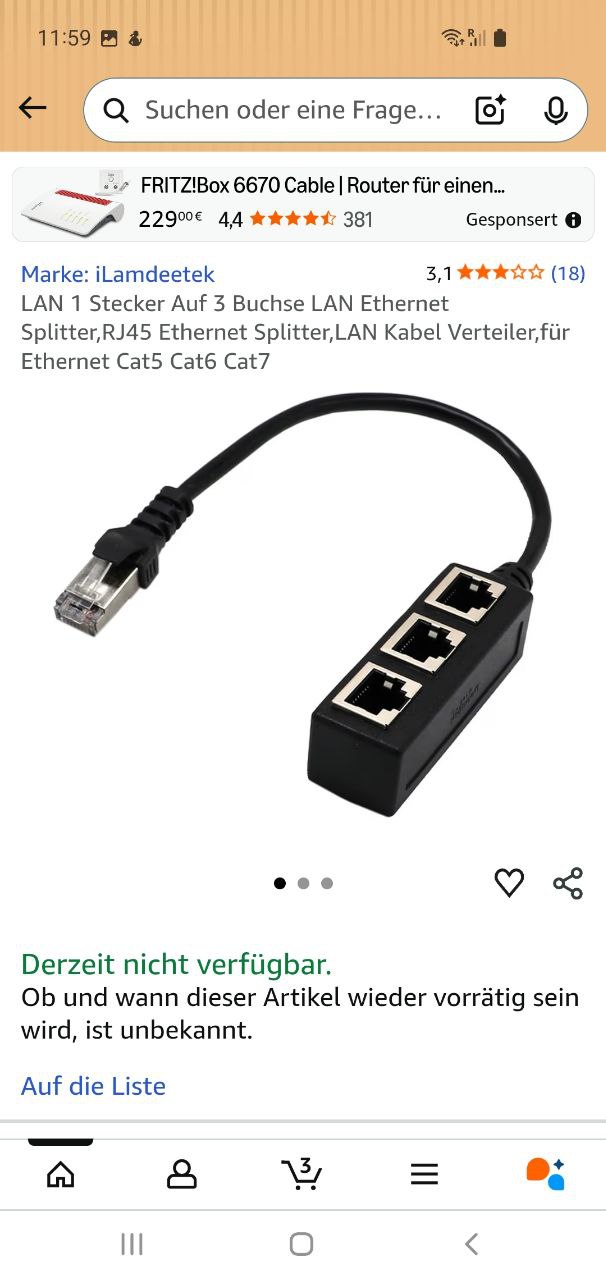The width and height of the screenshot is (606, 1280).
Task: Open the Marke: iLamdeetek brand link
Action: click(118, 273)
